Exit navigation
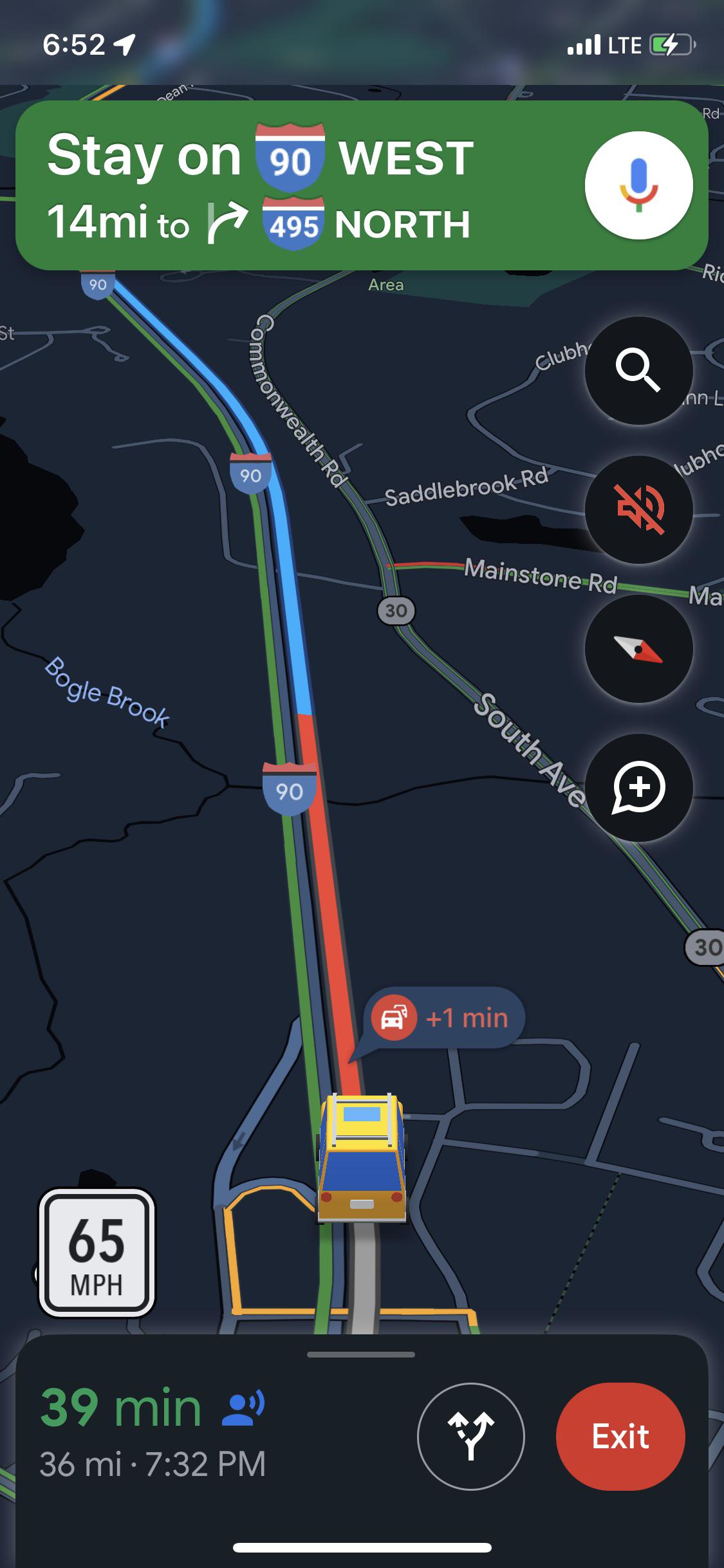Image resolution: width=724 pixels, height=1568 pixels. point(620,1436)
